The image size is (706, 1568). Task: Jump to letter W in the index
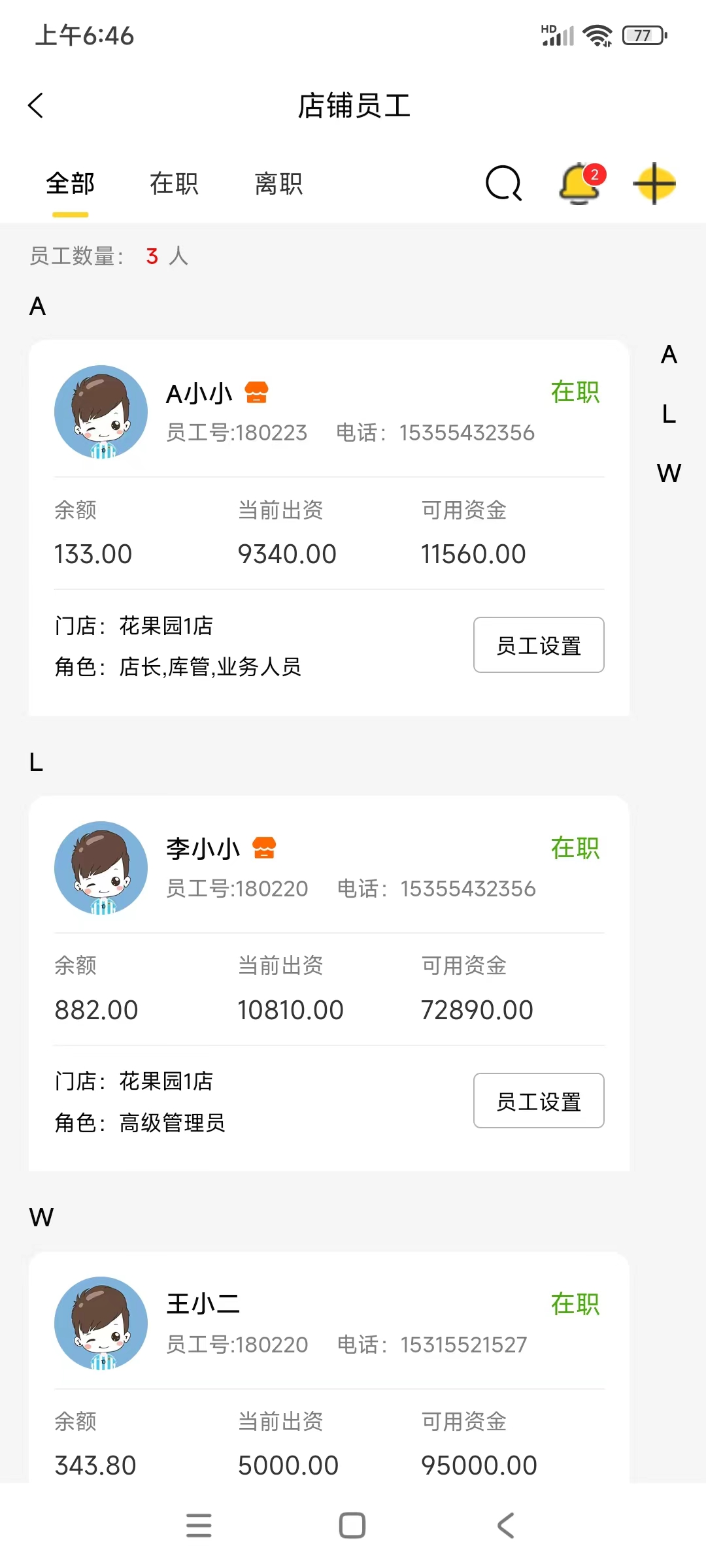pos(669,472)
